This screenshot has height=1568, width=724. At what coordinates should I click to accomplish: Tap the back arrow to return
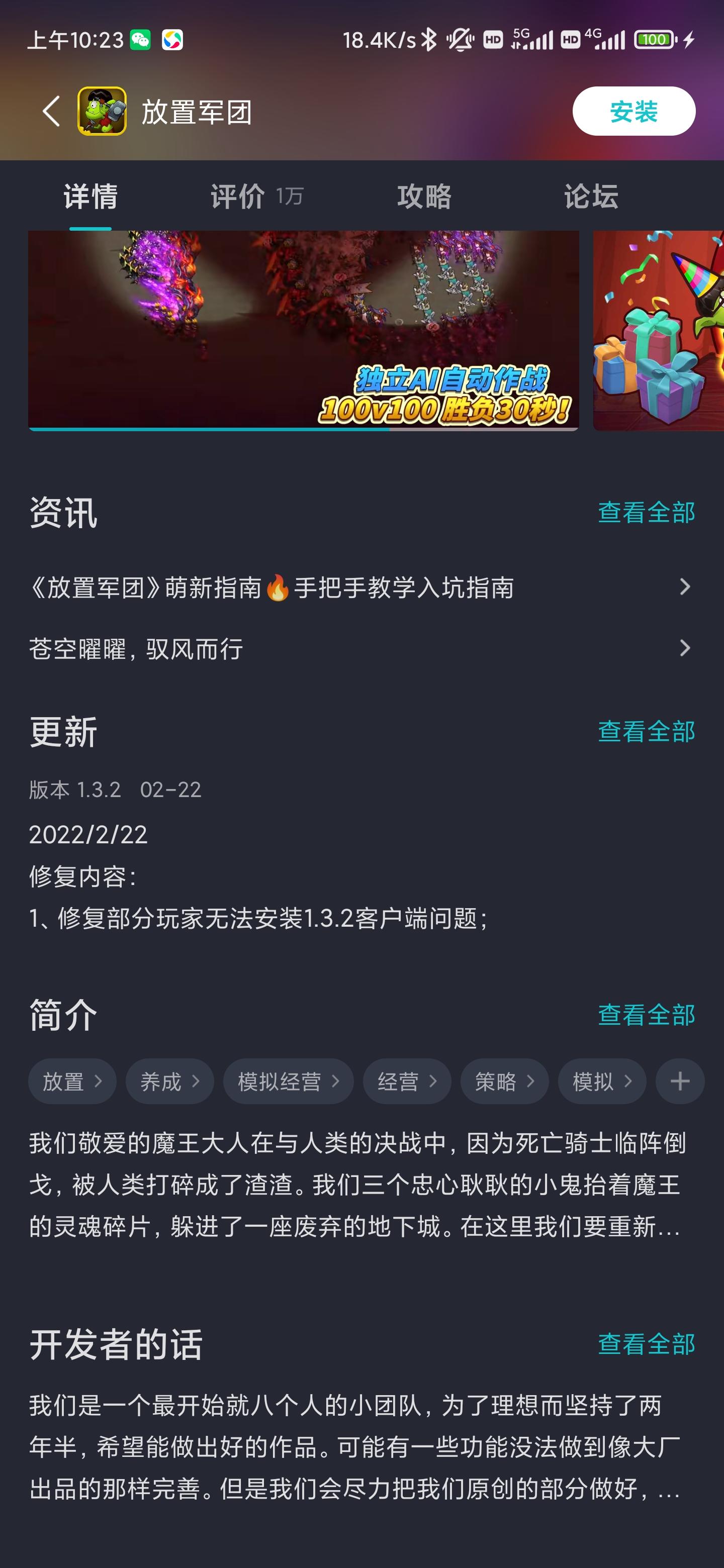51,111
